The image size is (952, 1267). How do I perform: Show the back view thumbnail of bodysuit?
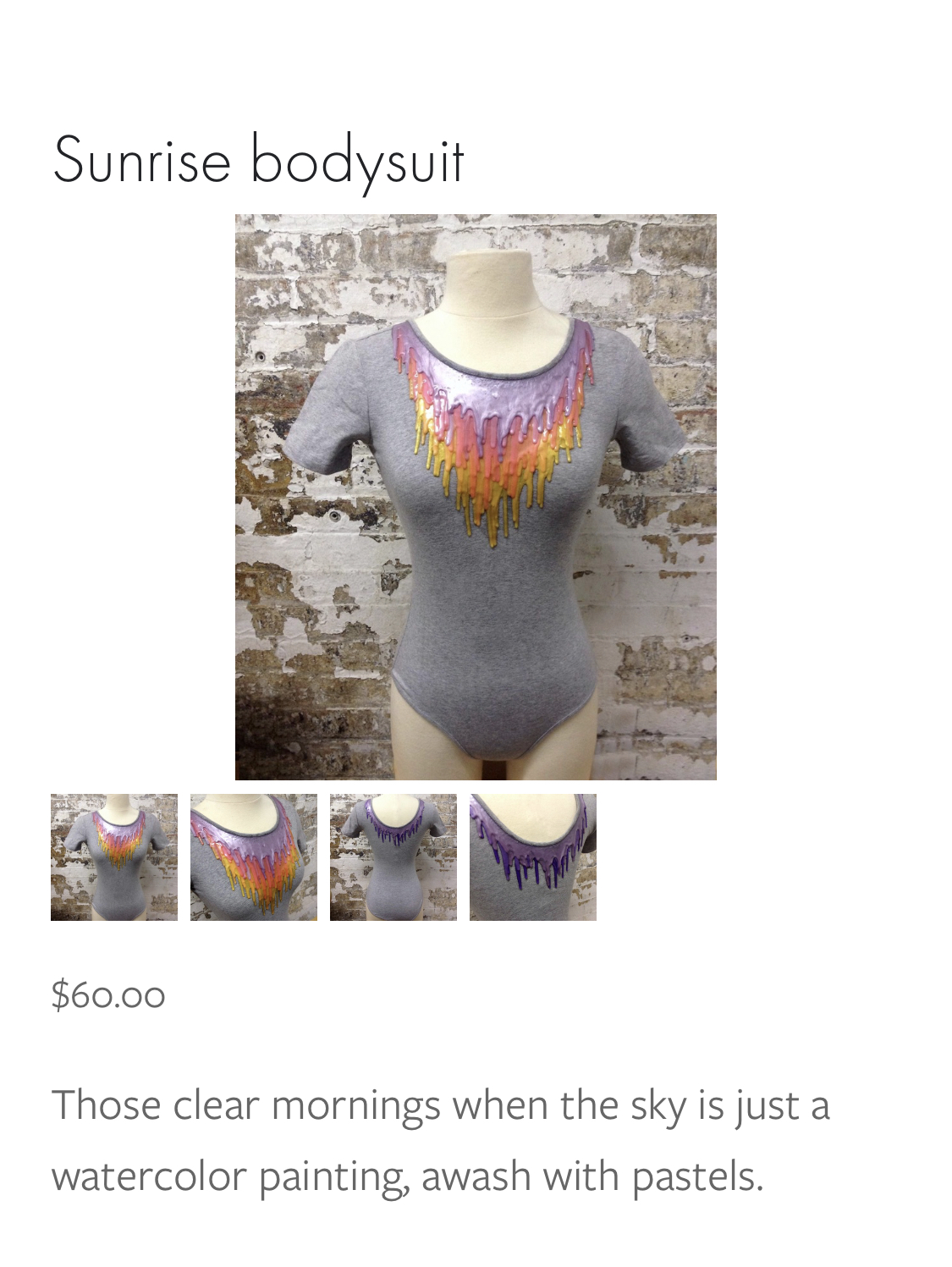point(393,857)
